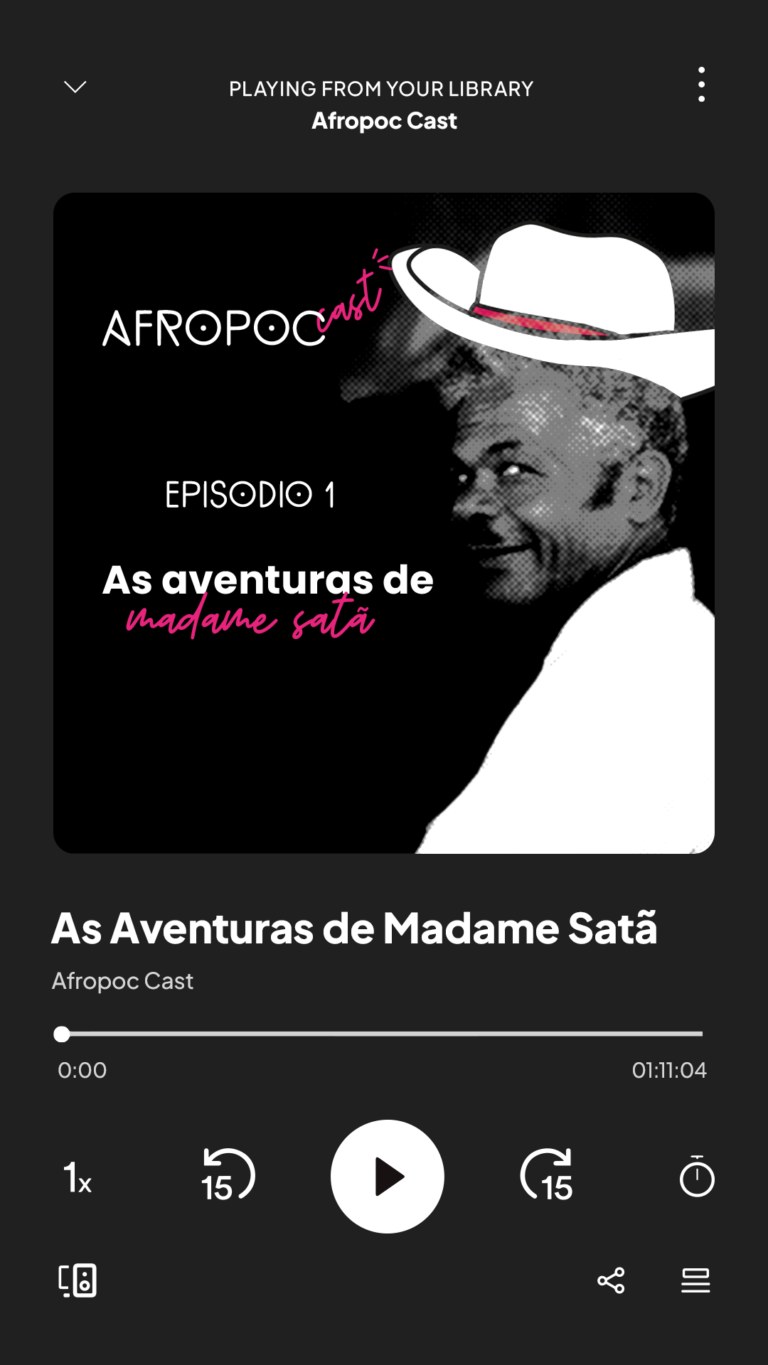This screenshot has width=768, height=1365.
Task: Open the connect to a device picker
Action: tap(78, 1280)
